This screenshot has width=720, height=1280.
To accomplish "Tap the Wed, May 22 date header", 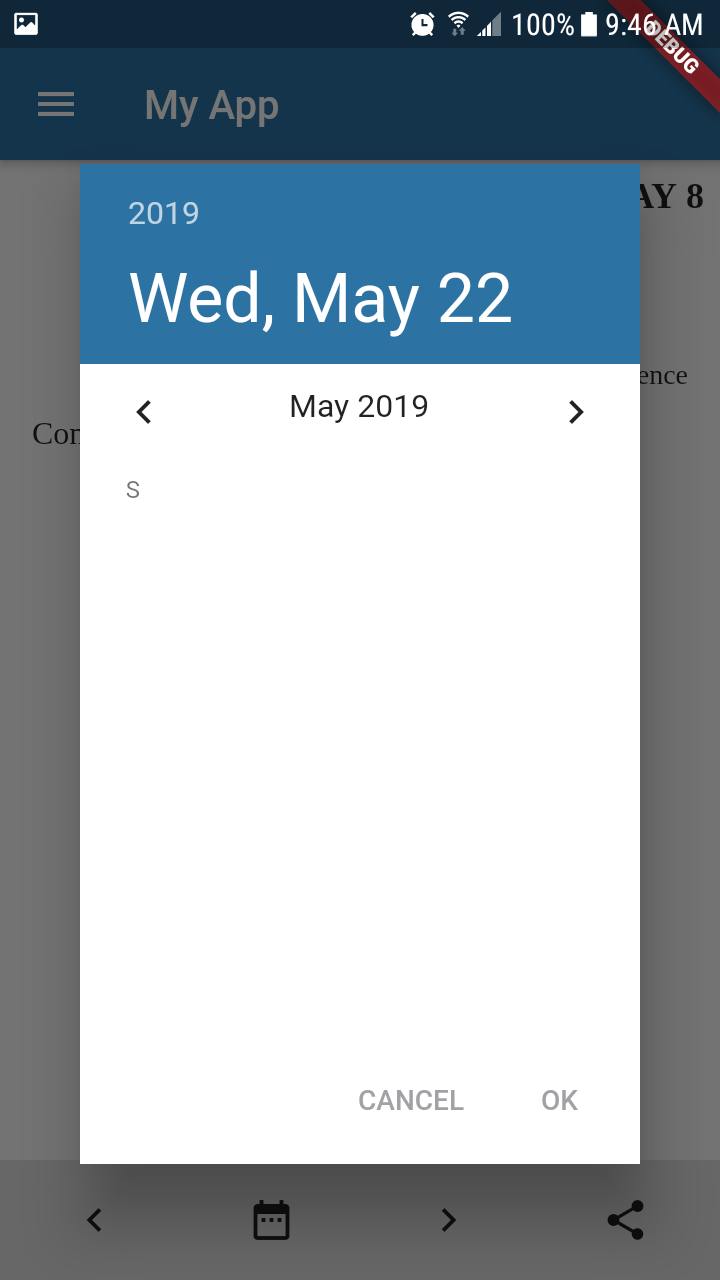I will (x=320, y=299).
